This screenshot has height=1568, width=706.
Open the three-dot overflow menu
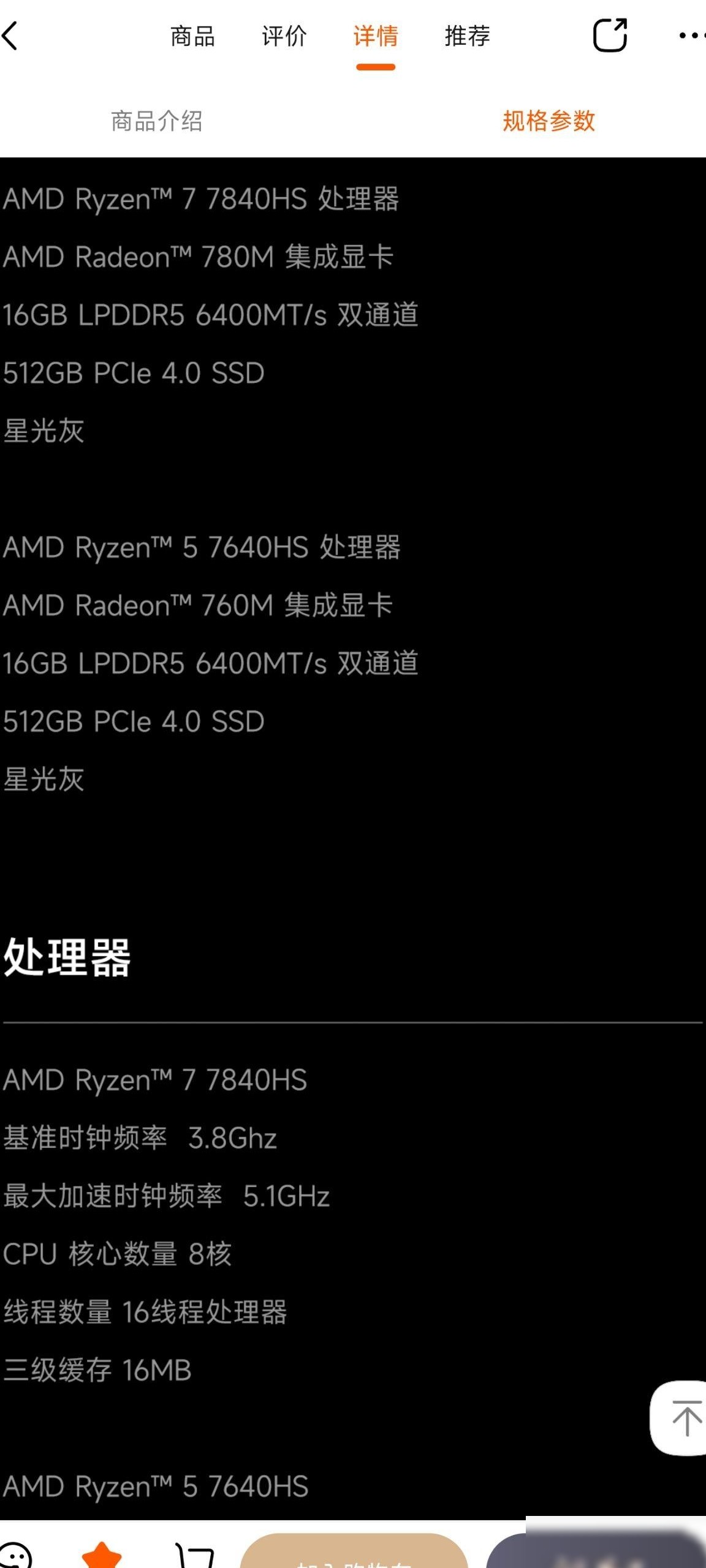691,36
